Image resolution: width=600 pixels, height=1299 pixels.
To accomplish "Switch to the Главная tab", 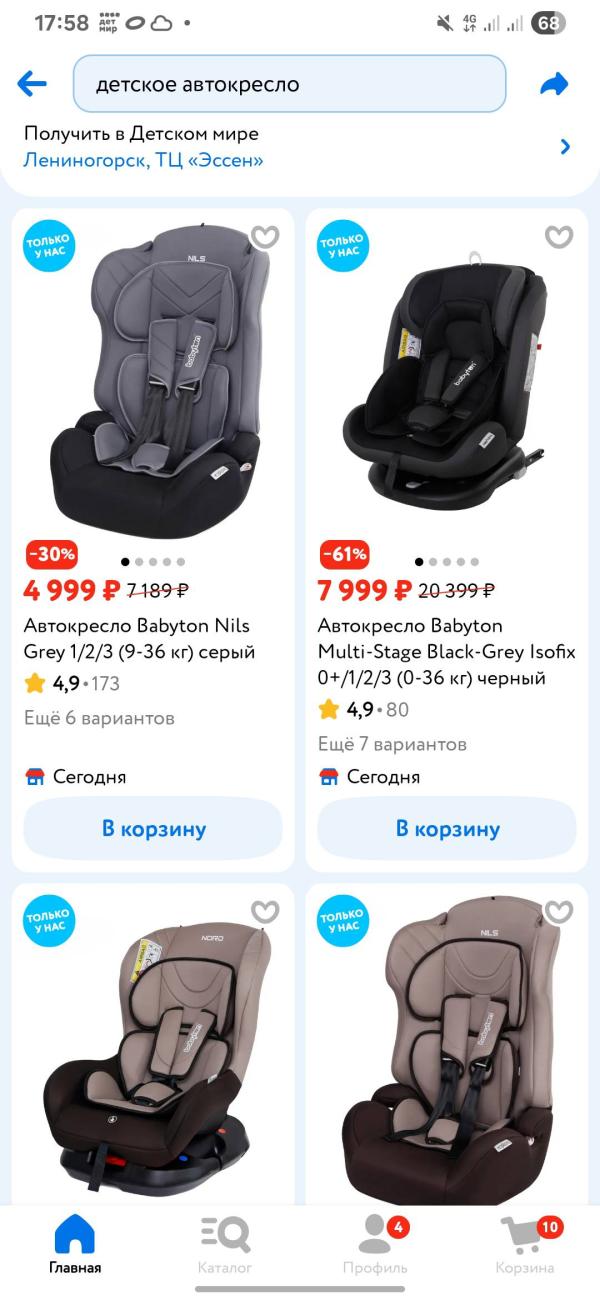I will (75, 1245).
